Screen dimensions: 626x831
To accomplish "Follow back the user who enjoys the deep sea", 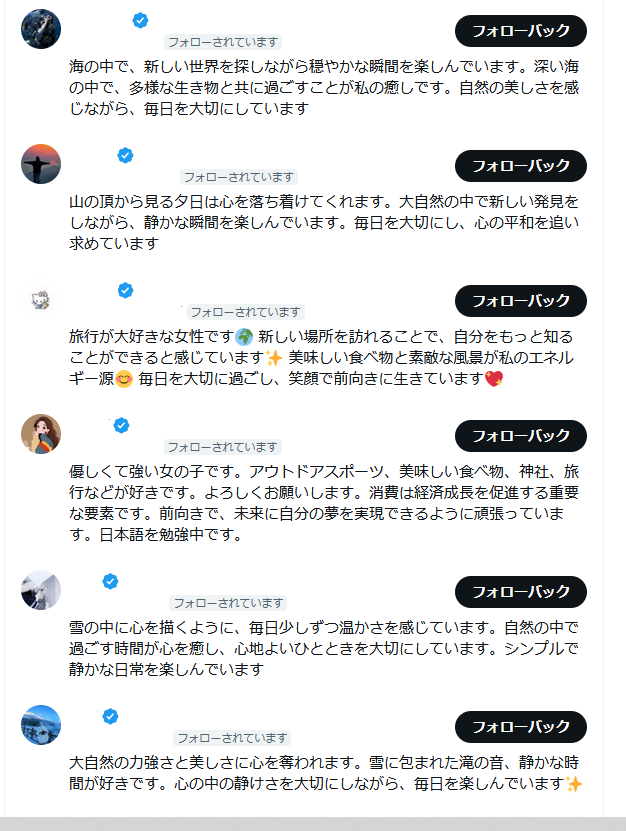I will point(520,31).
